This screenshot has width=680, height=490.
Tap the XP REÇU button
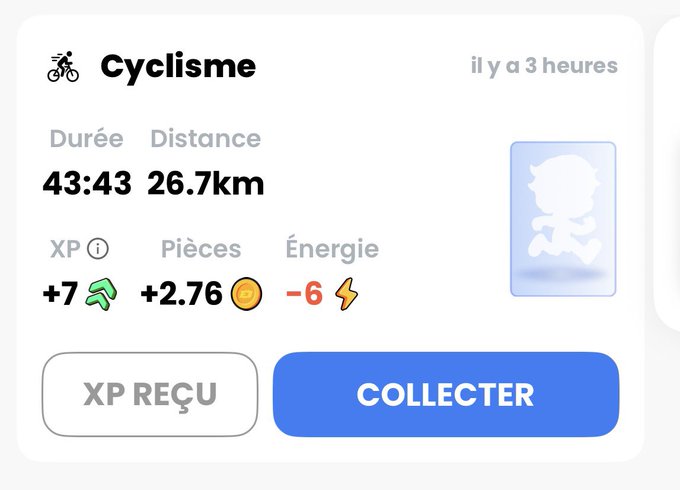tap(150, 394)
